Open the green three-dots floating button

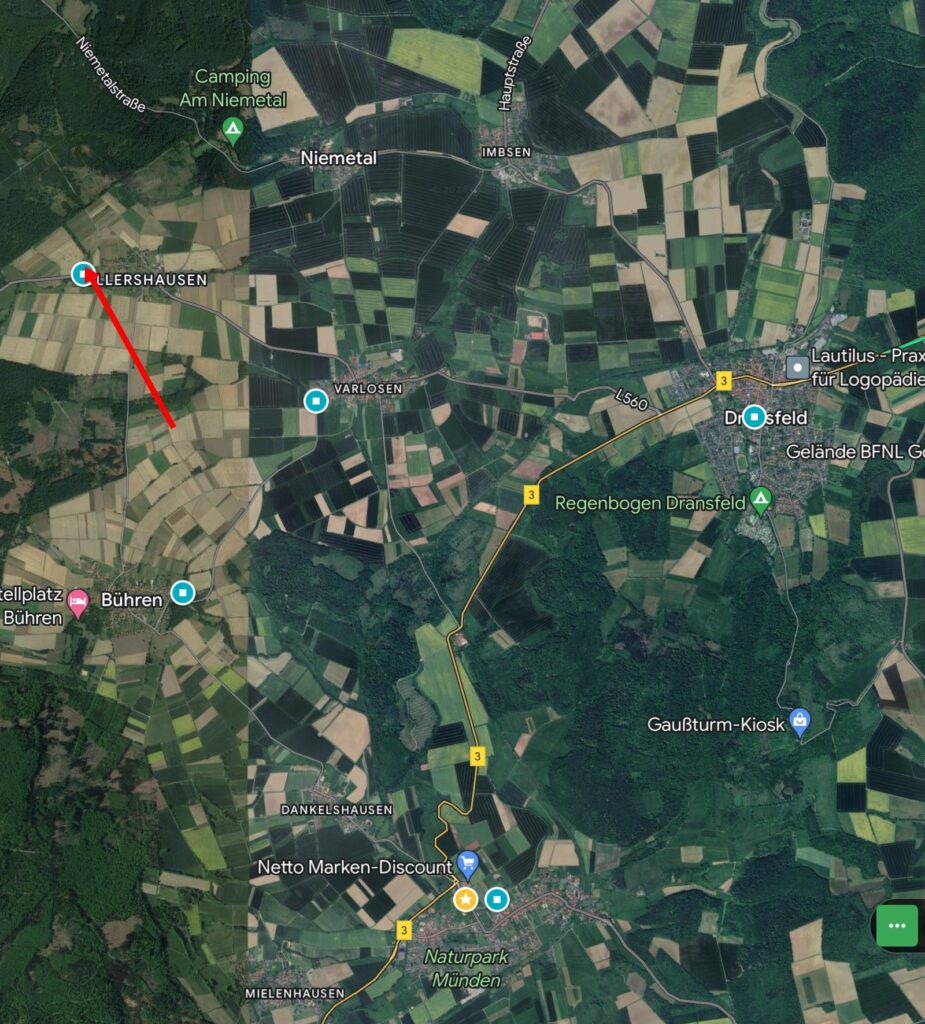point(897,925)
